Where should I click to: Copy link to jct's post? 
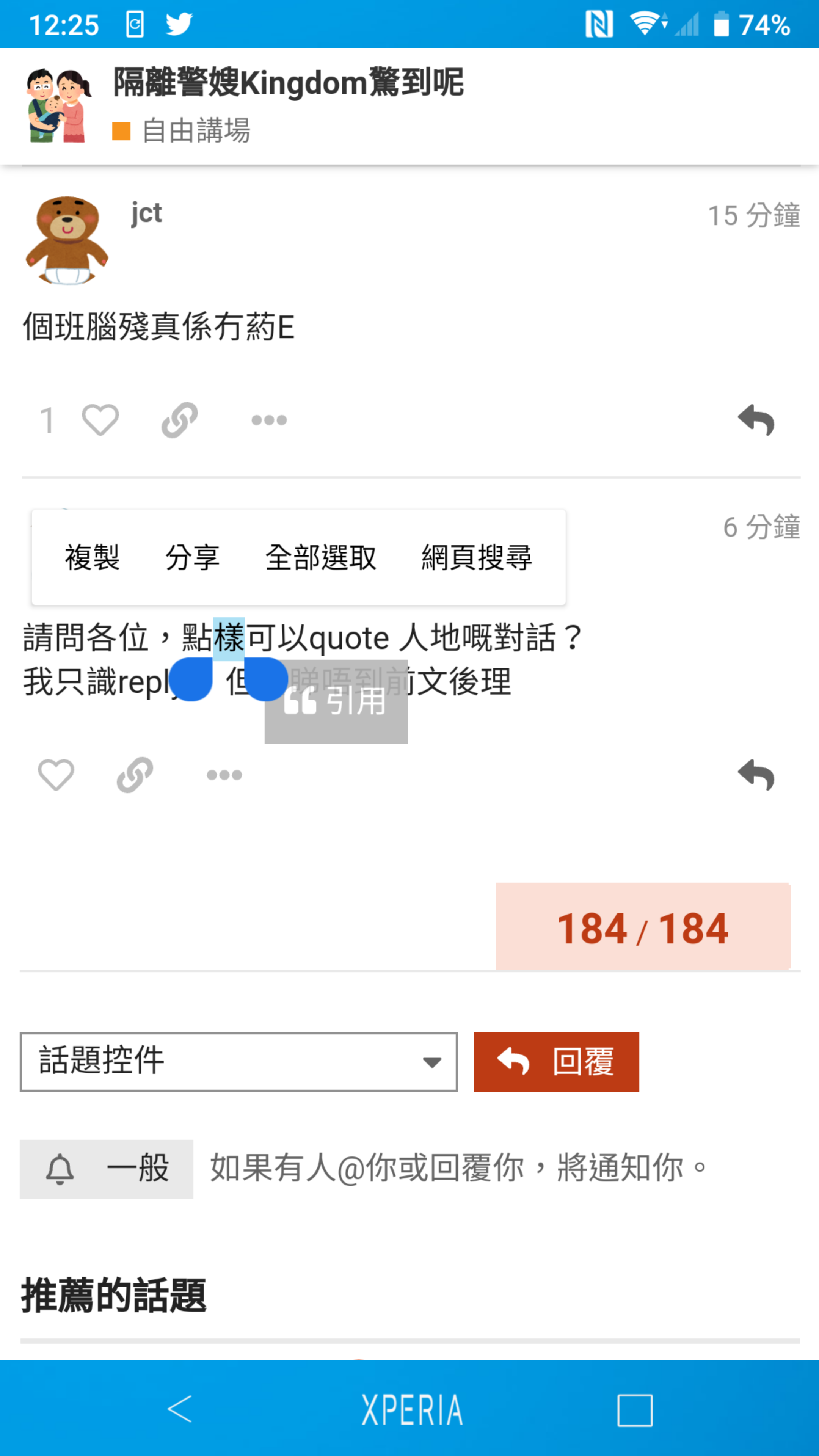(x=179, y=420)
